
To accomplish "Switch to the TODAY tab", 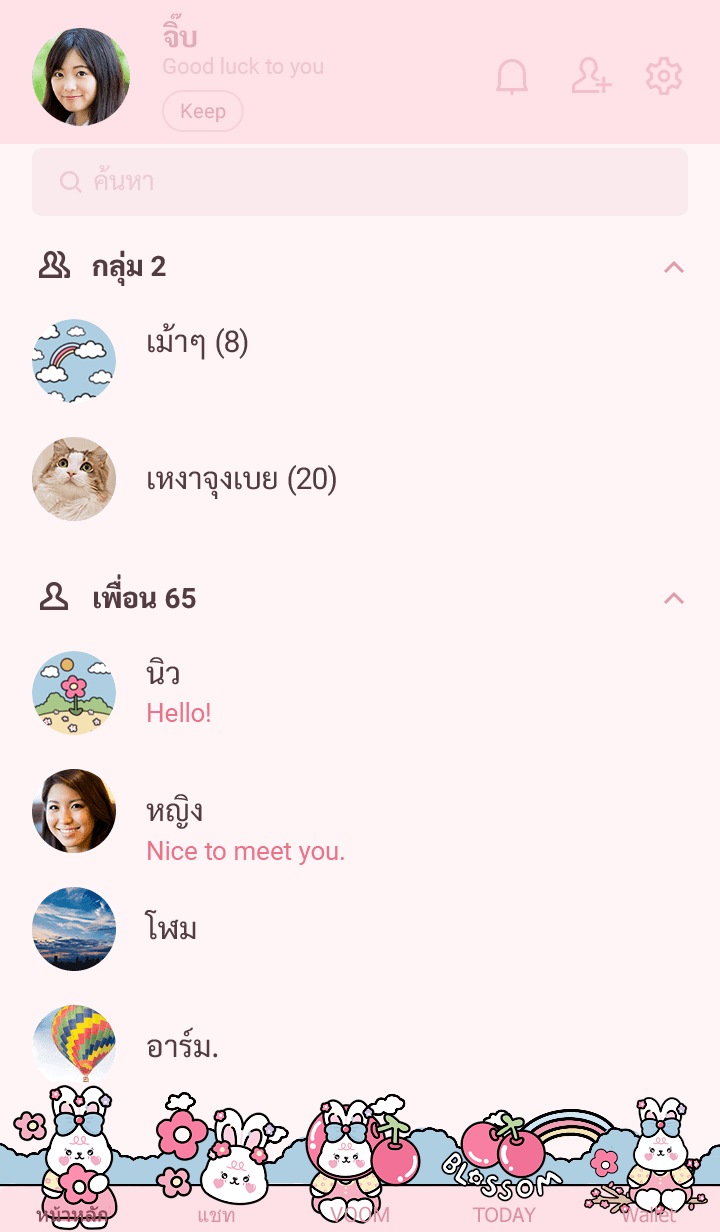I will (504, 1214).
